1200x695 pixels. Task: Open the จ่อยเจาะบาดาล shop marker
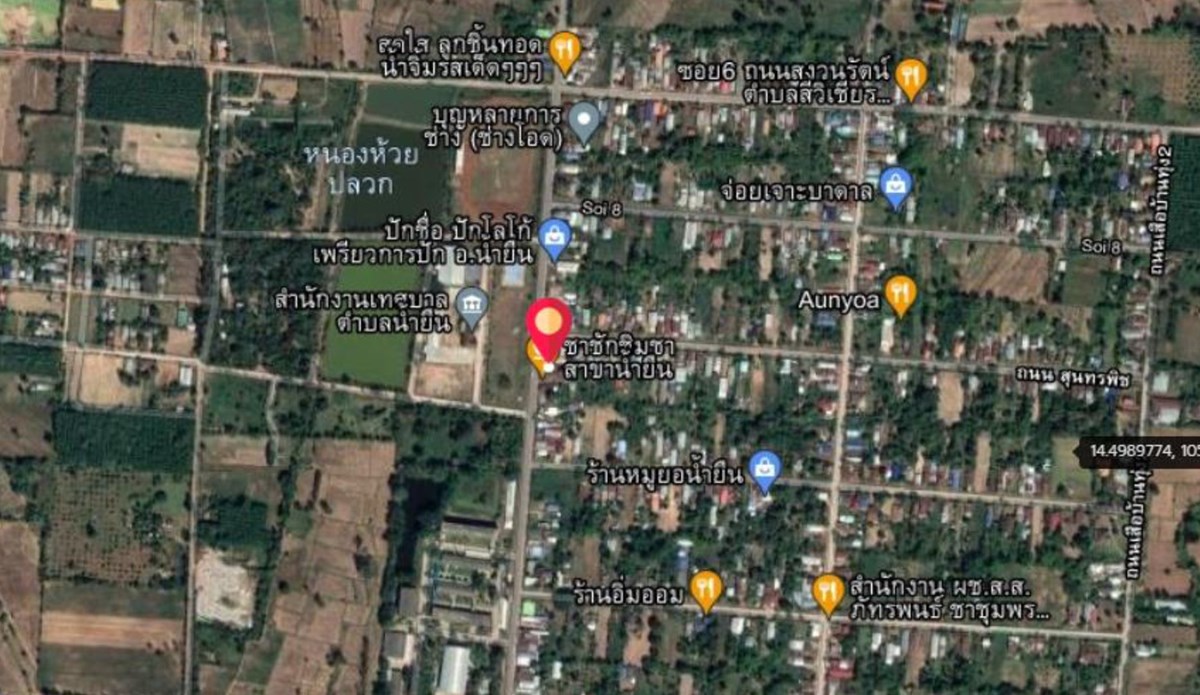[896, 186]
